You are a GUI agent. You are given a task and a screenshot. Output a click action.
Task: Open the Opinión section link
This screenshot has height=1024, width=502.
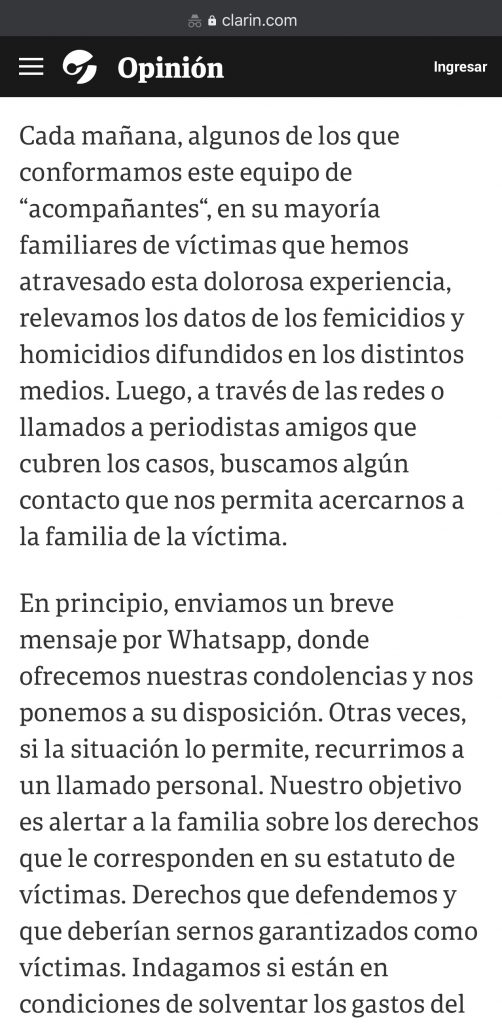pyautogui.click(x=170, y=68)
